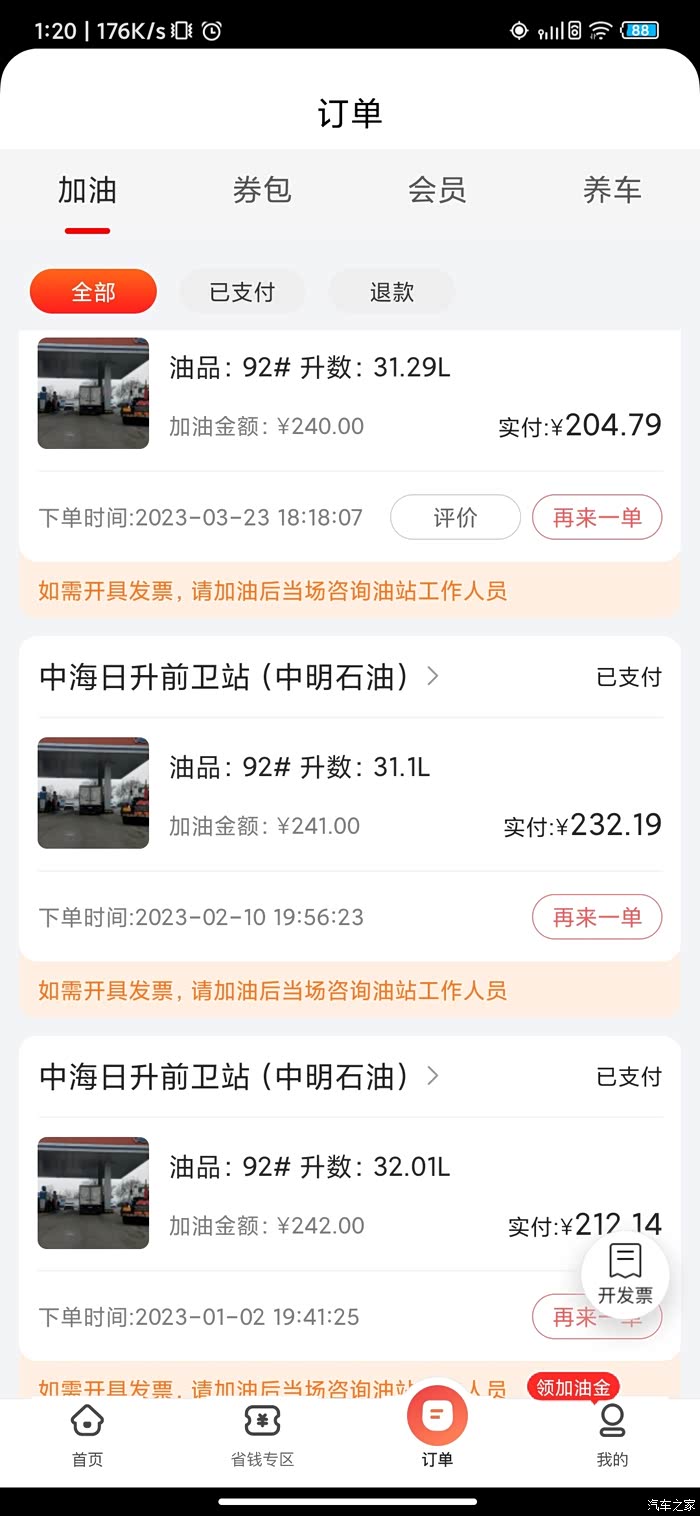700x1516 pixels.
Task: Show 退款 refund orders
Action: coord(391,292)
